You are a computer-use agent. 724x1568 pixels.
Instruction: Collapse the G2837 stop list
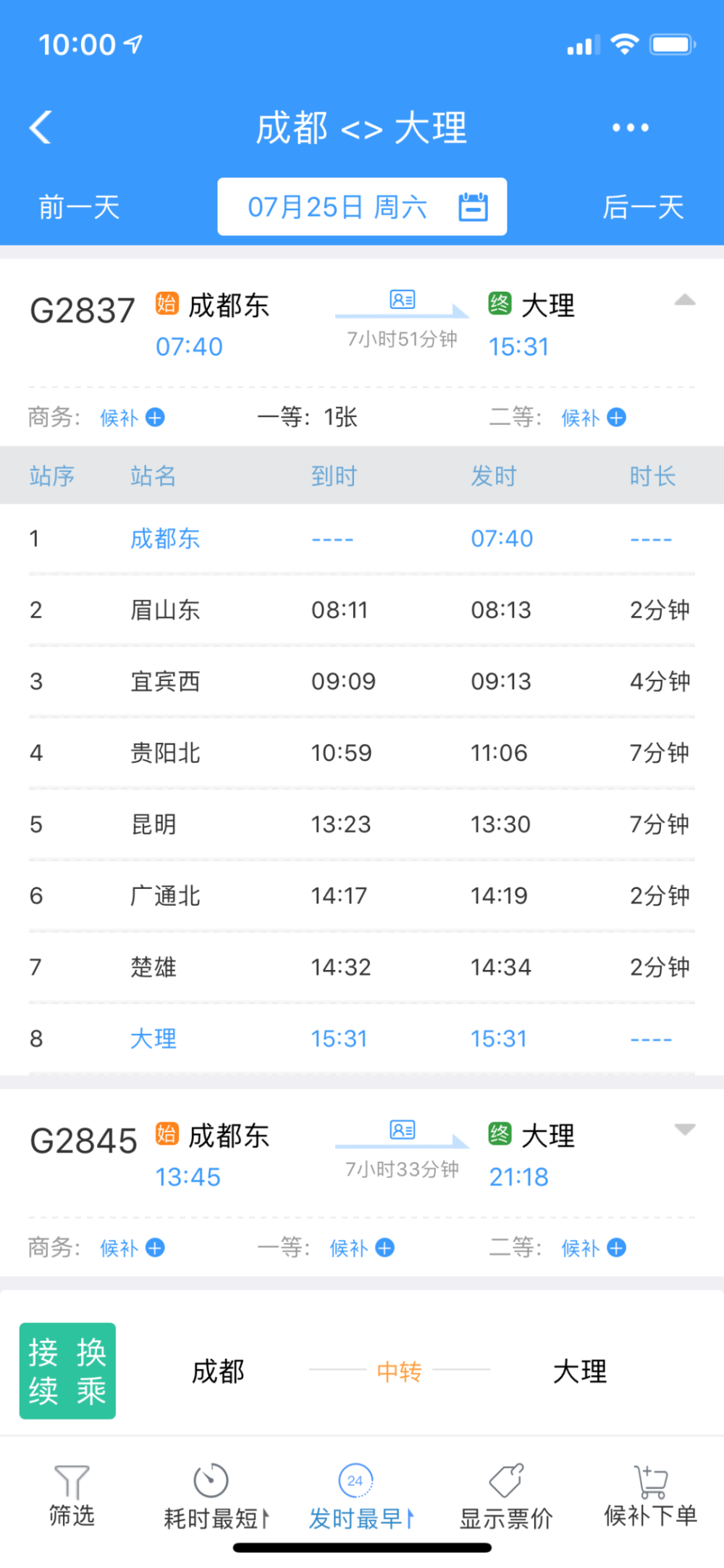[684, 300]
